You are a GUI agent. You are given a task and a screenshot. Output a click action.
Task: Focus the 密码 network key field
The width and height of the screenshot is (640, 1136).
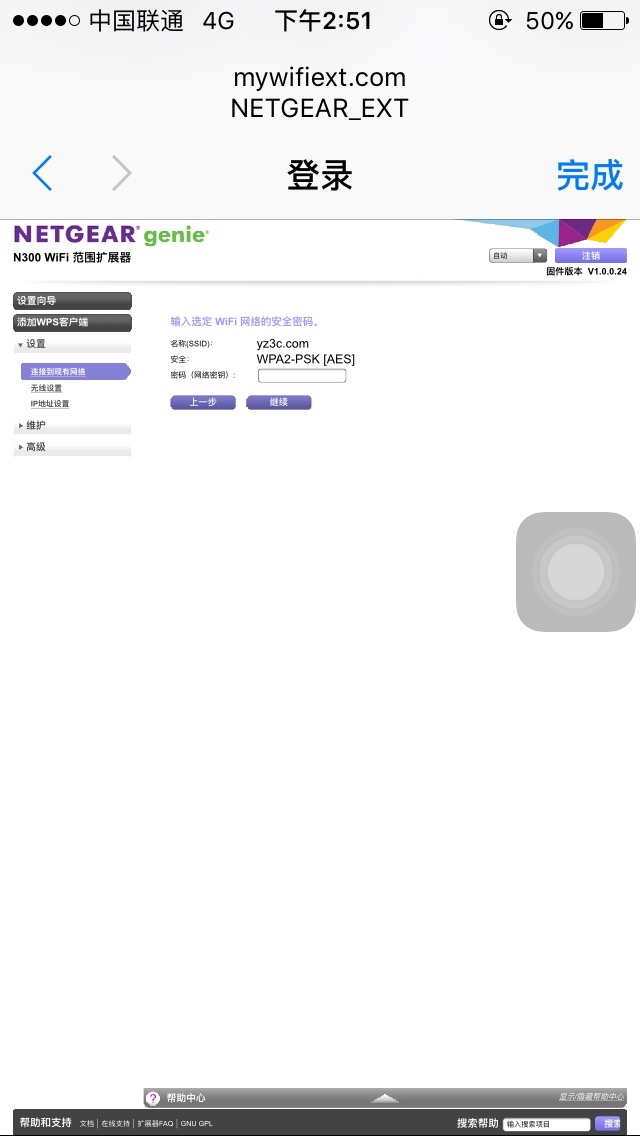(302, 376)
